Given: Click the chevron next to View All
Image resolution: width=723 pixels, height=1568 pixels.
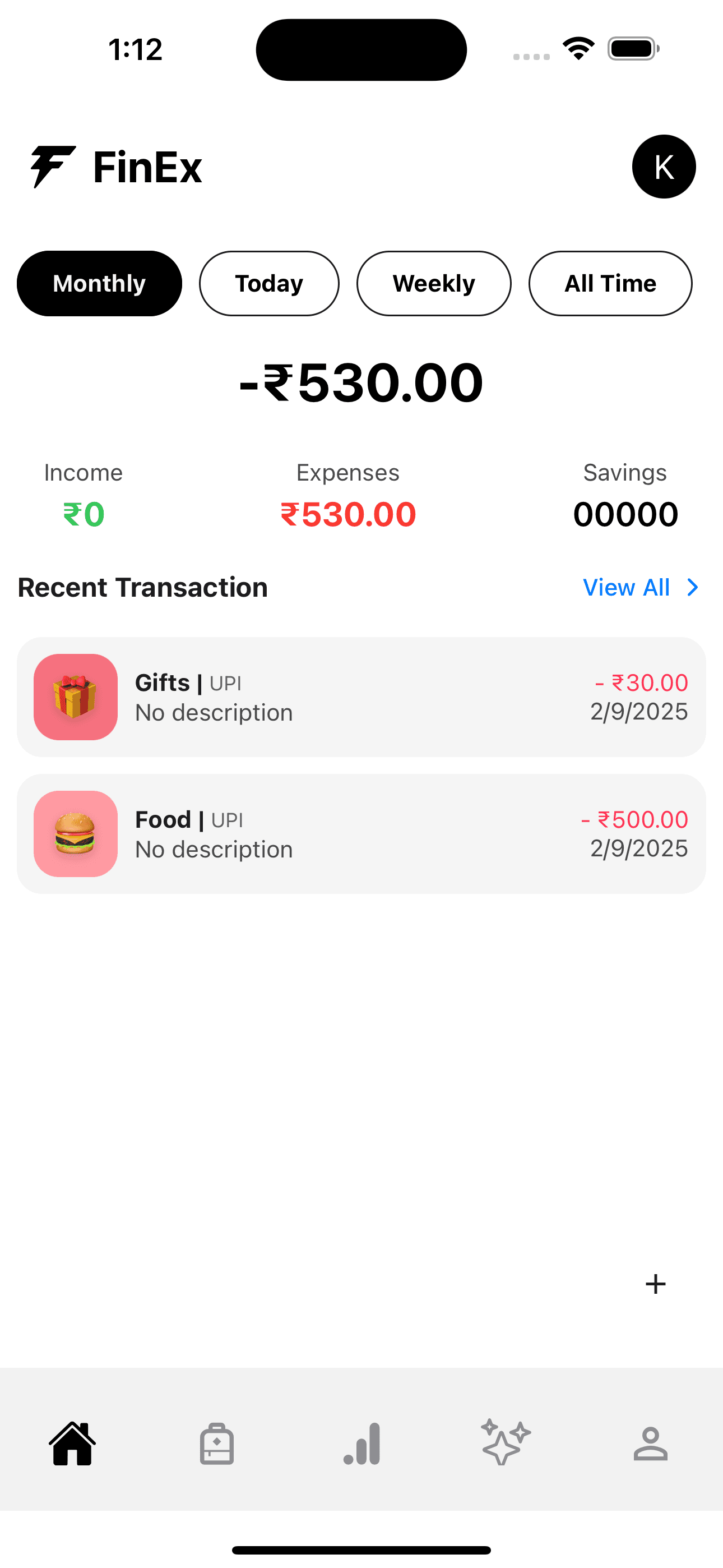Looking at the screenshot, I should click(x=693, y=587).
